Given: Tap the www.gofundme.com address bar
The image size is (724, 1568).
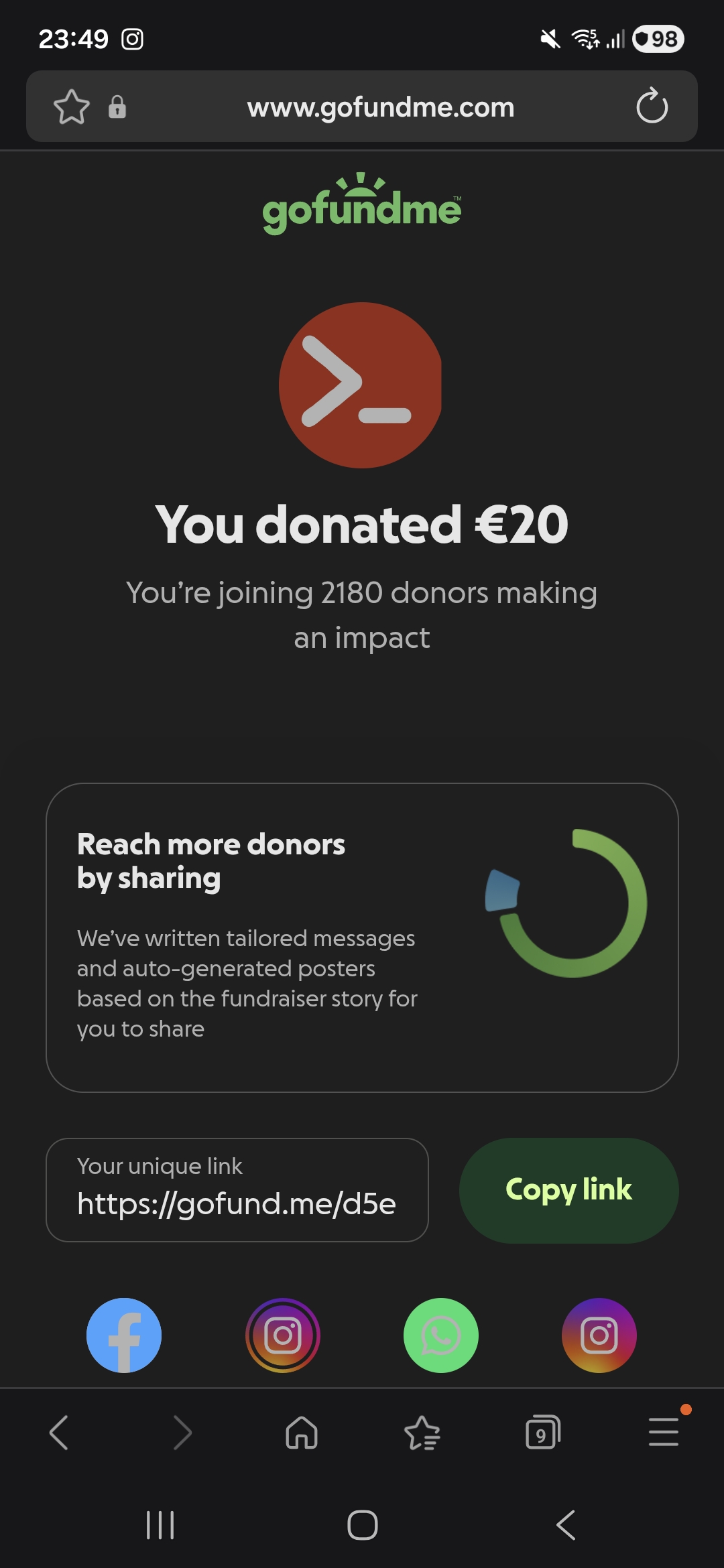Looking at the screenshot, I should pos(380,107).
